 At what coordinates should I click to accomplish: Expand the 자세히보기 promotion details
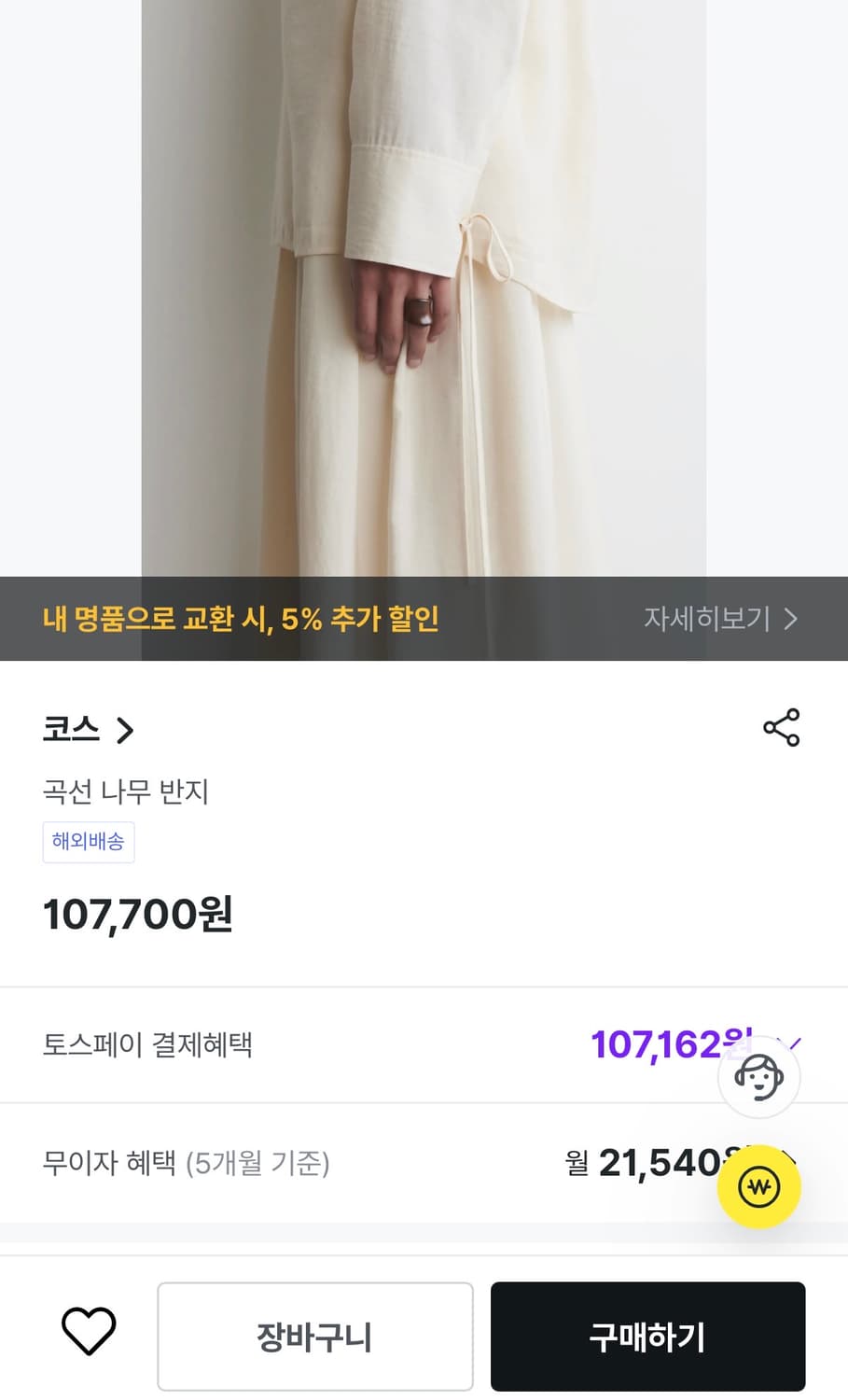[x=709, y=619]
